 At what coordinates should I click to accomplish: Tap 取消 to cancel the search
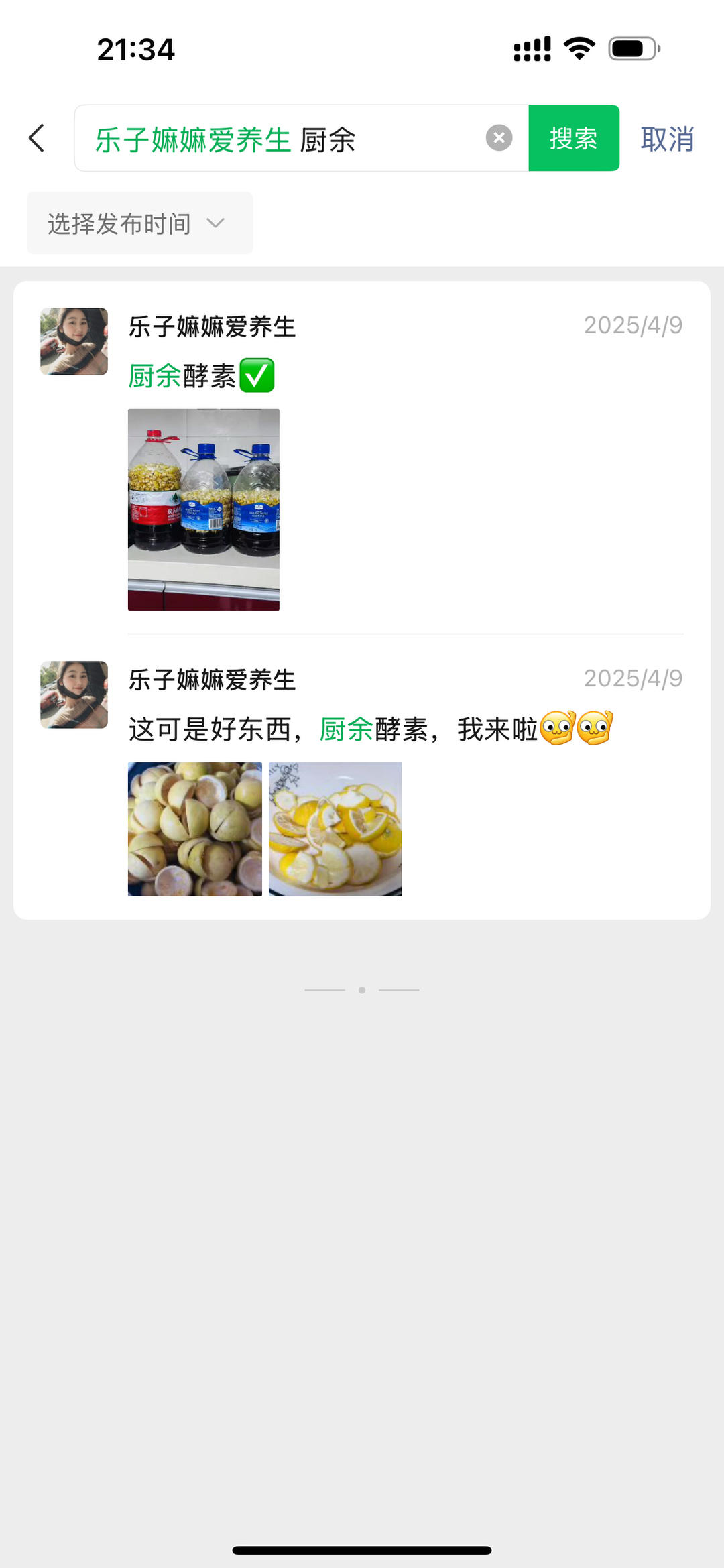[667, 137]
